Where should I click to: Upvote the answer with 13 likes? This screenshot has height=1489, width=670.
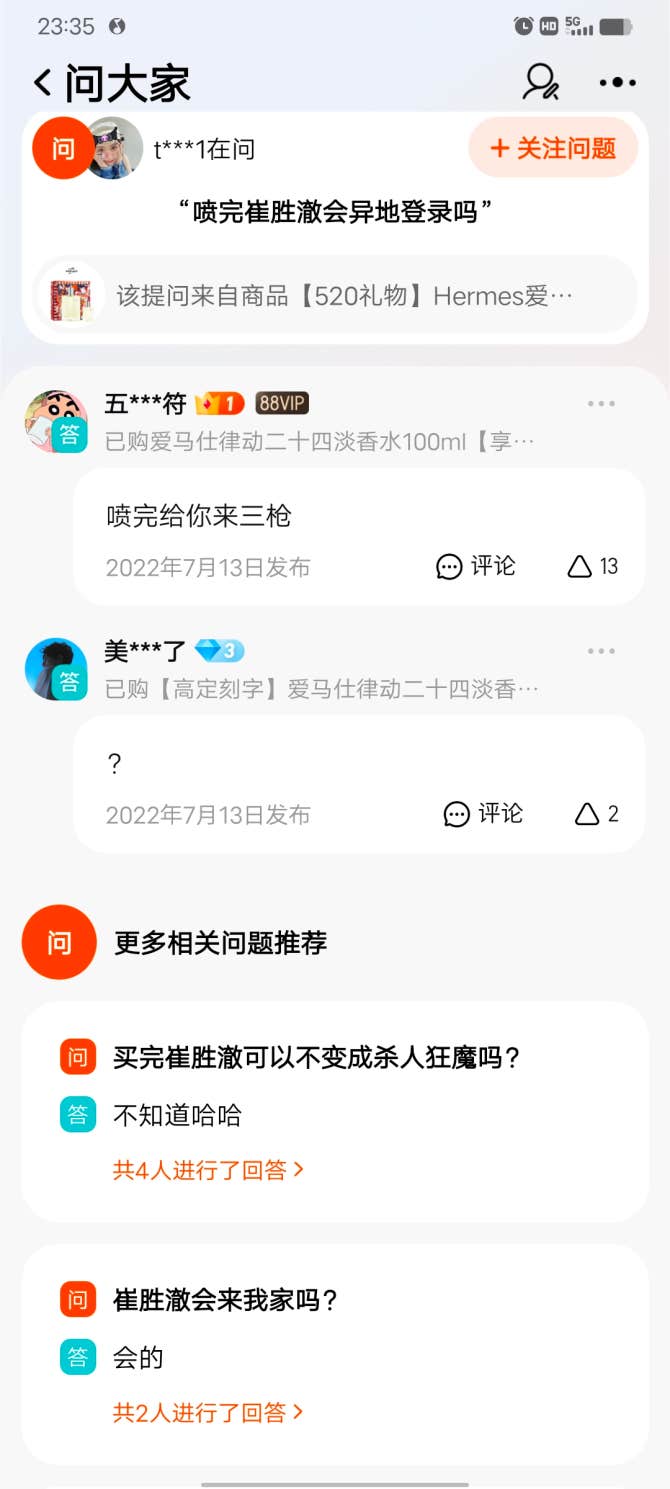click(592, 567)
